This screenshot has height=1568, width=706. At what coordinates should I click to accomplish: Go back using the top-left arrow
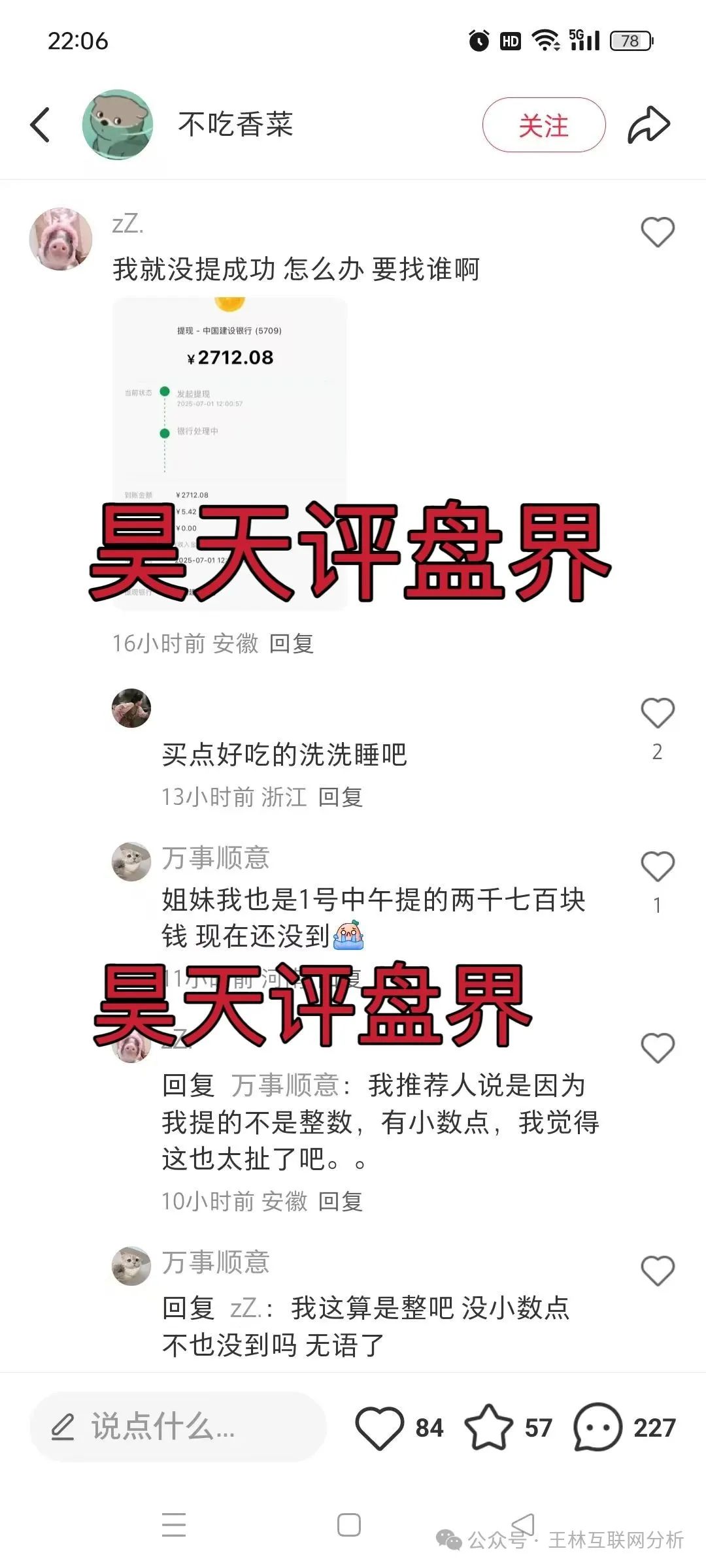41,125
